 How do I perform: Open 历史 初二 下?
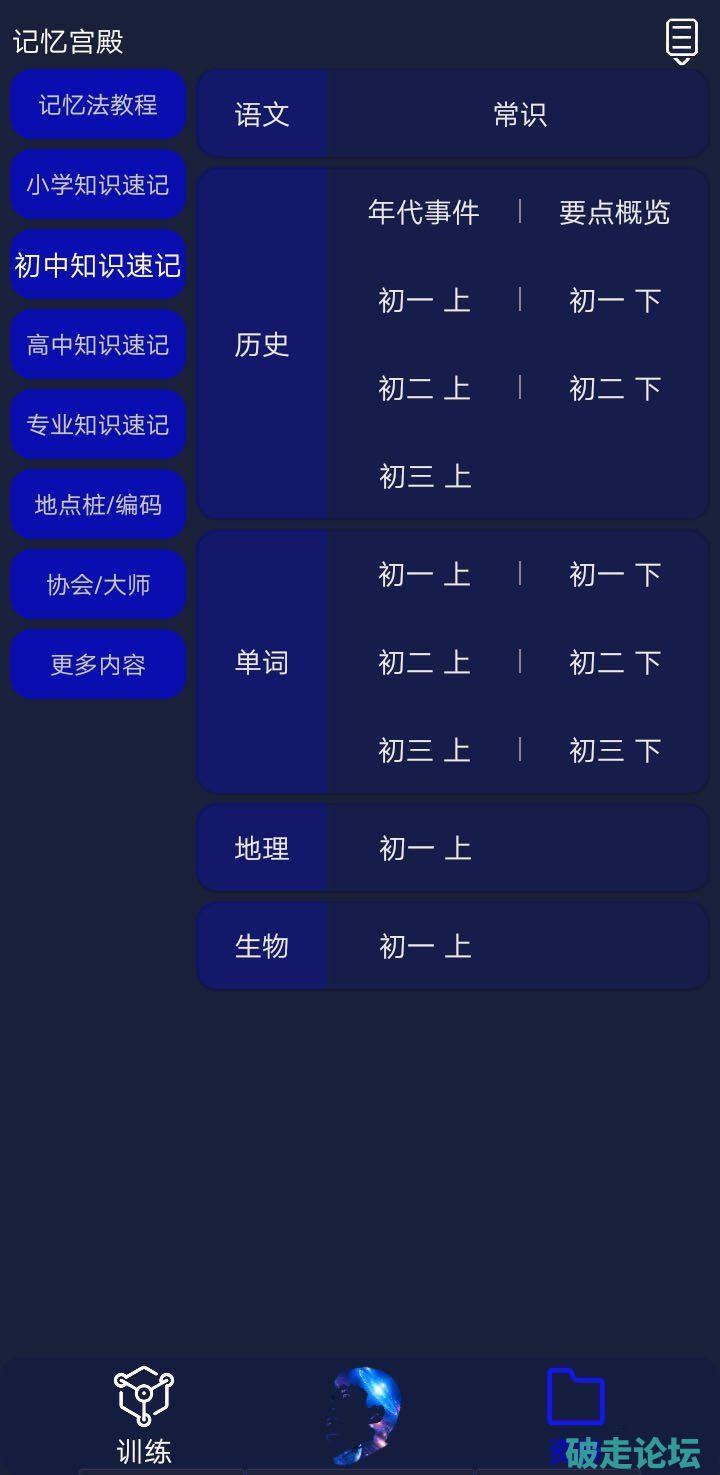614,388
